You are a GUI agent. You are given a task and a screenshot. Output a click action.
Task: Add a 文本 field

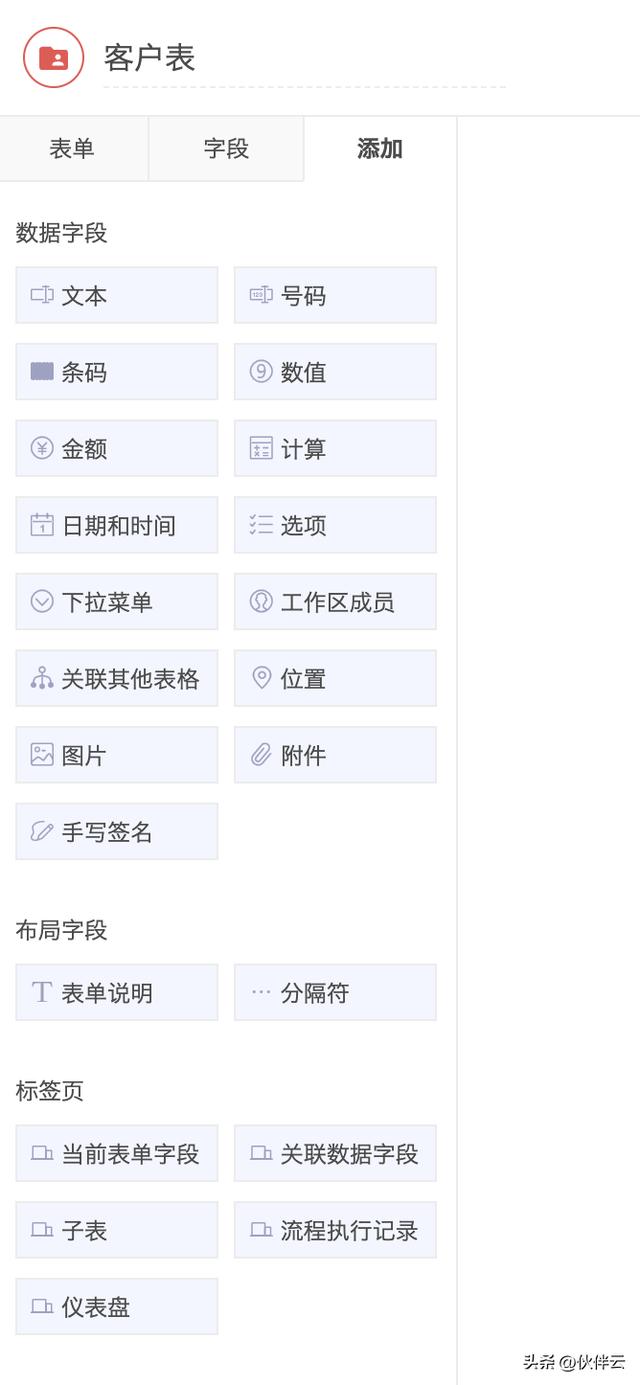click(117, 295)
